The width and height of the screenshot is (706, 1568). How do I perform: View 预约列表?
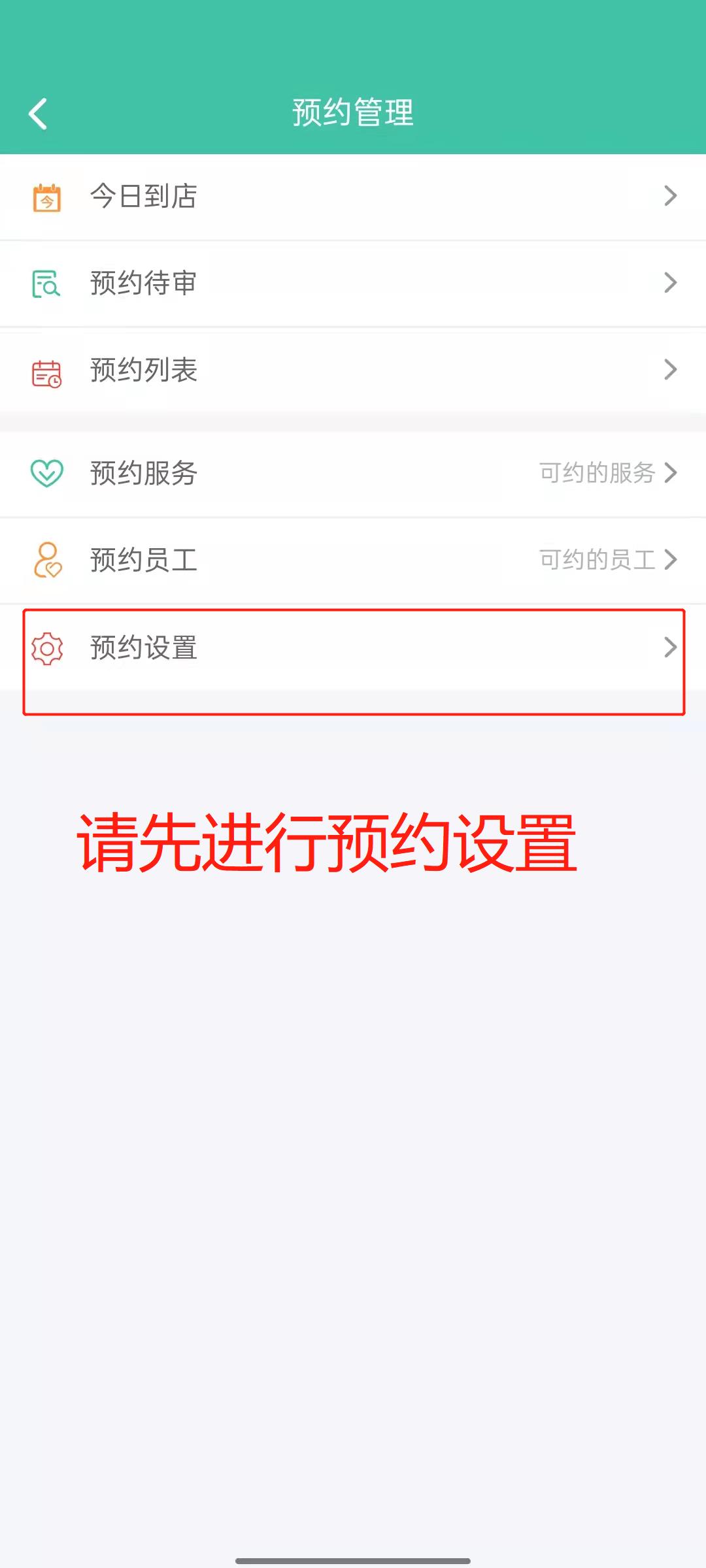click(353, 370)
